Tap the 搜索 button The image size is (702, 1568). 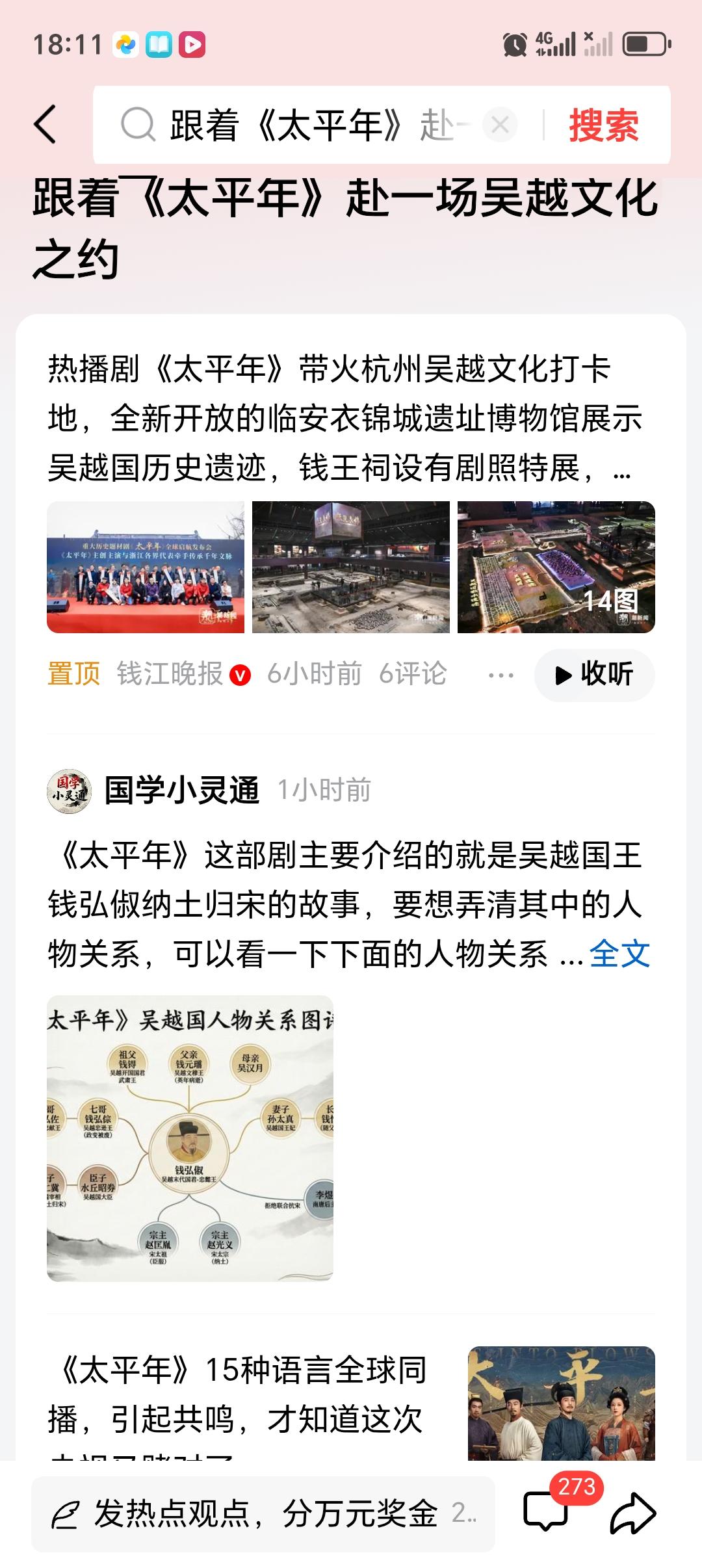603,125
